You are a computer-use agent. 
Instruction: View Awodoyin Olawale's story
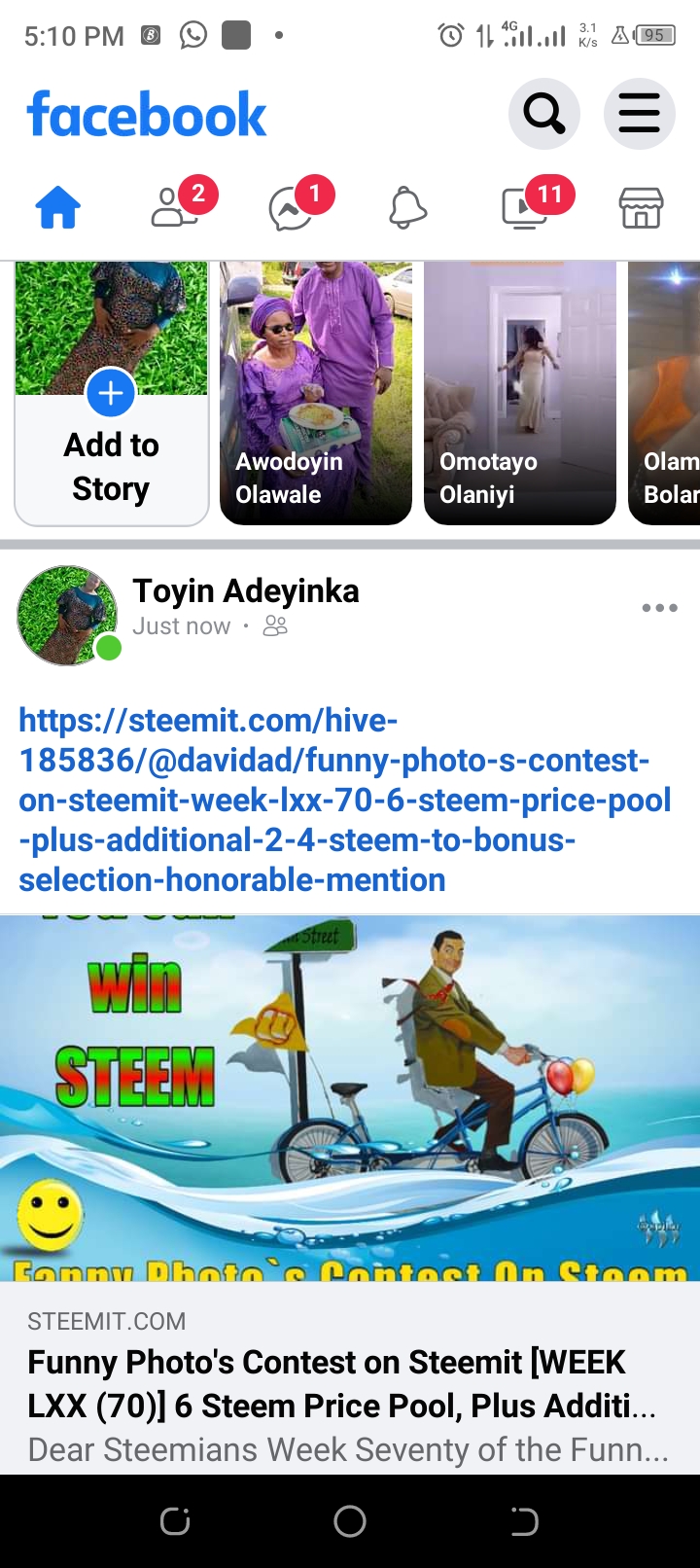point(316,393)
